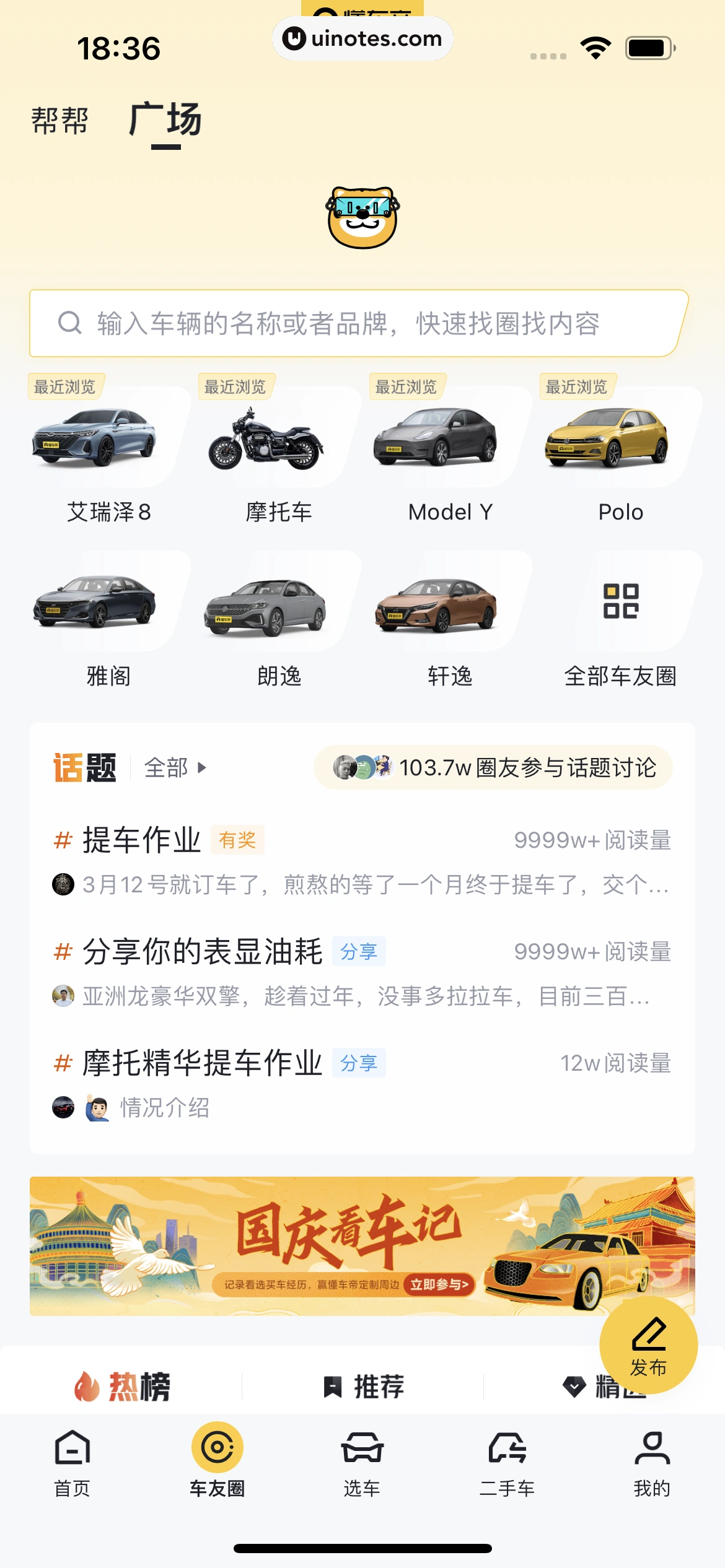This screenshot has height=1568, width=725.
Task: Open the 摩托精华提车作业 topic
Action: [203, 1063]
